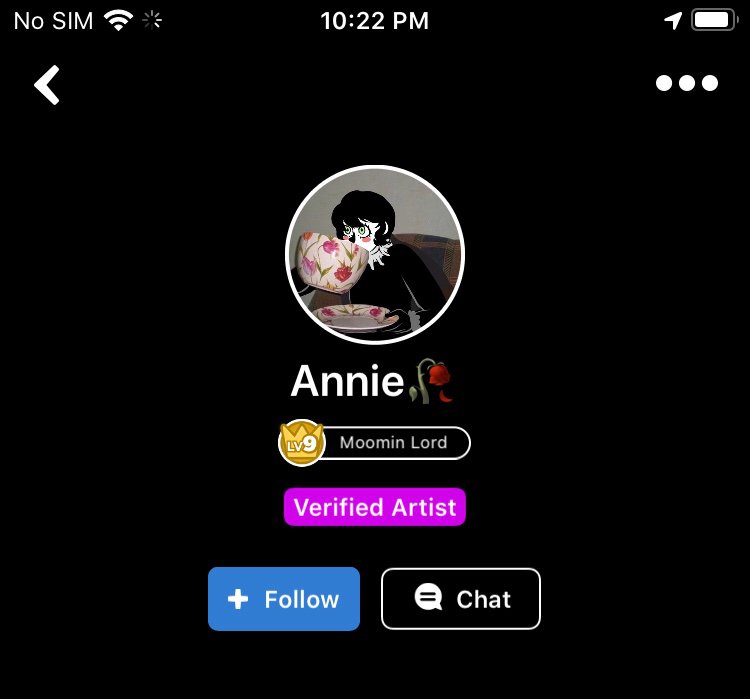The width and height of the screenshot is (750, 699).
Task: Go back using the arrow
Action: [x=47, y=85]
